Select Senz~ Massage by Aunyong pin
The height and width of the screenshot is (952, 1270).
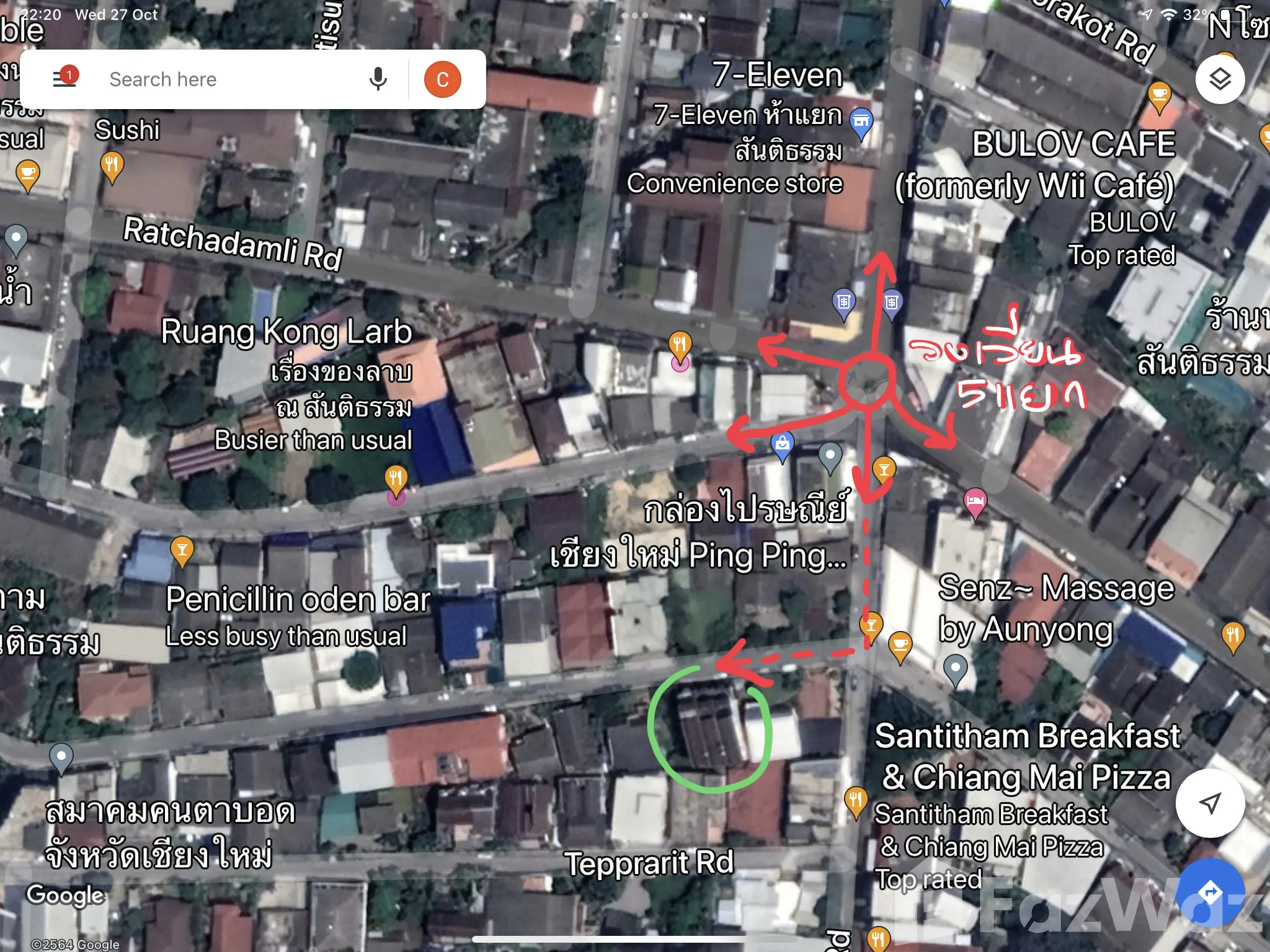coord(955,669)
